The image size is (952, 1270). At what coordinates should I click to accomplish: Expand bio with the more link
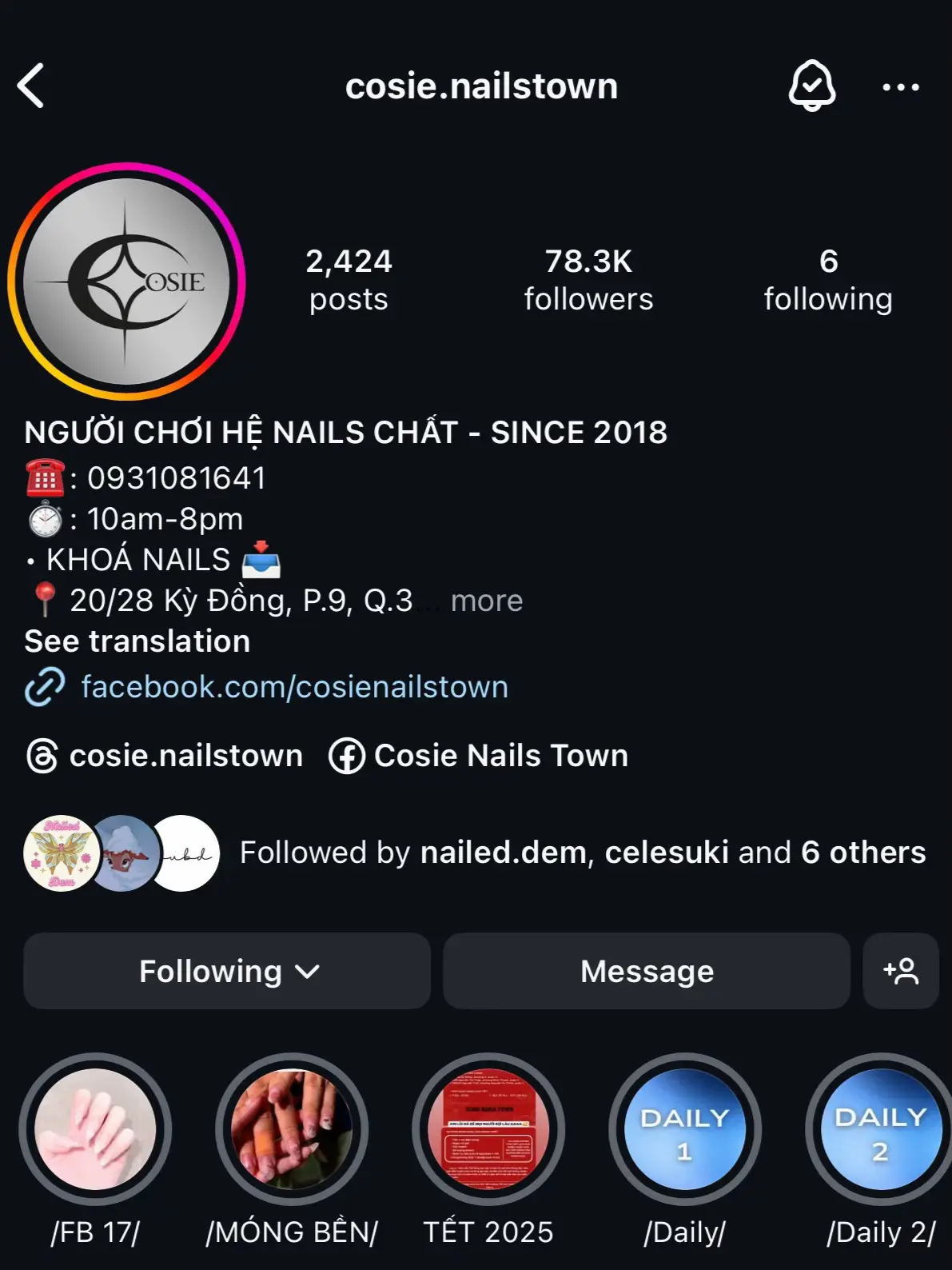point(486,601)
